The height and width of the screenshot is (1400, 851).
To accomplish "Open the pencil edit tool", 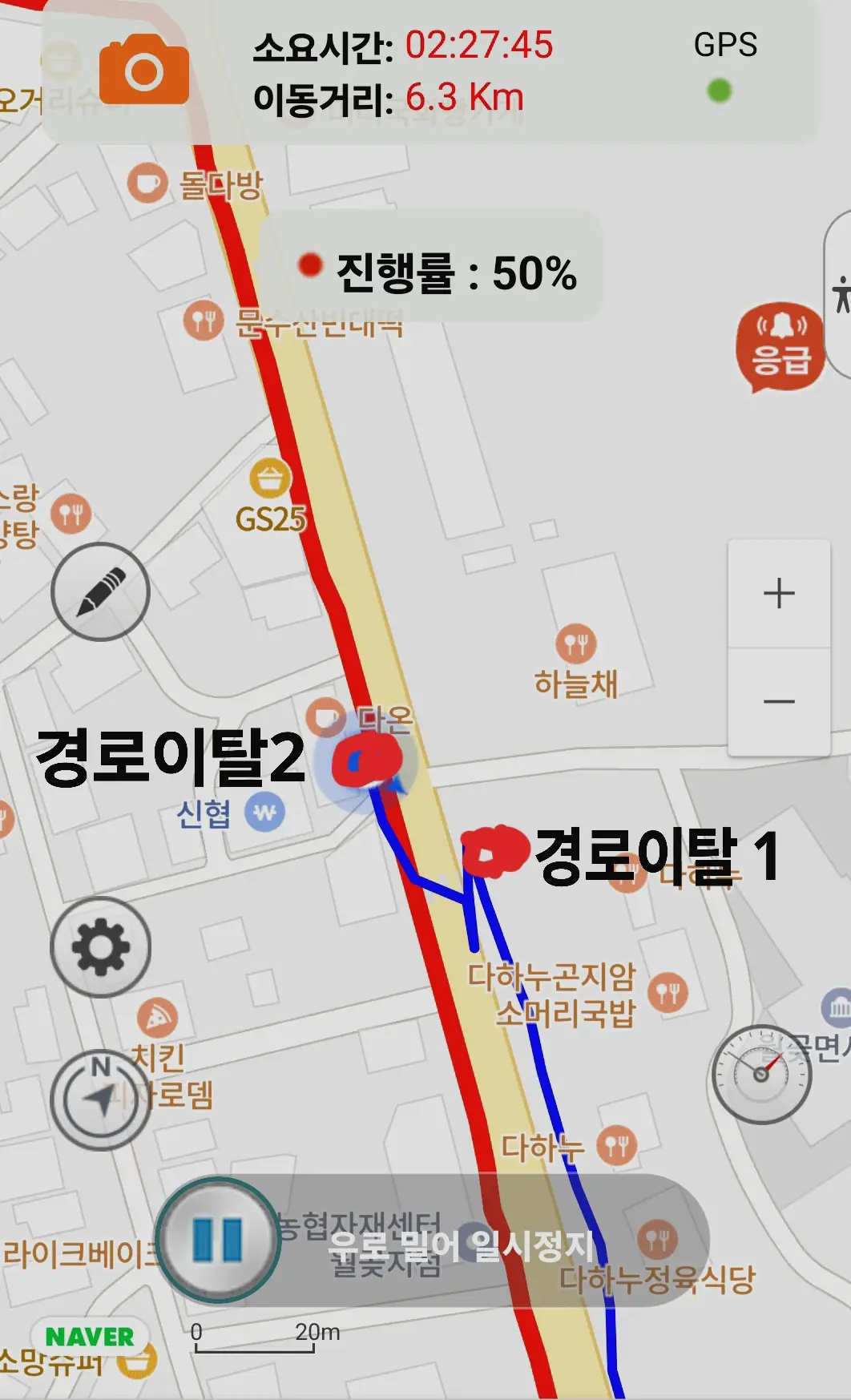I will tap(100, 591).
